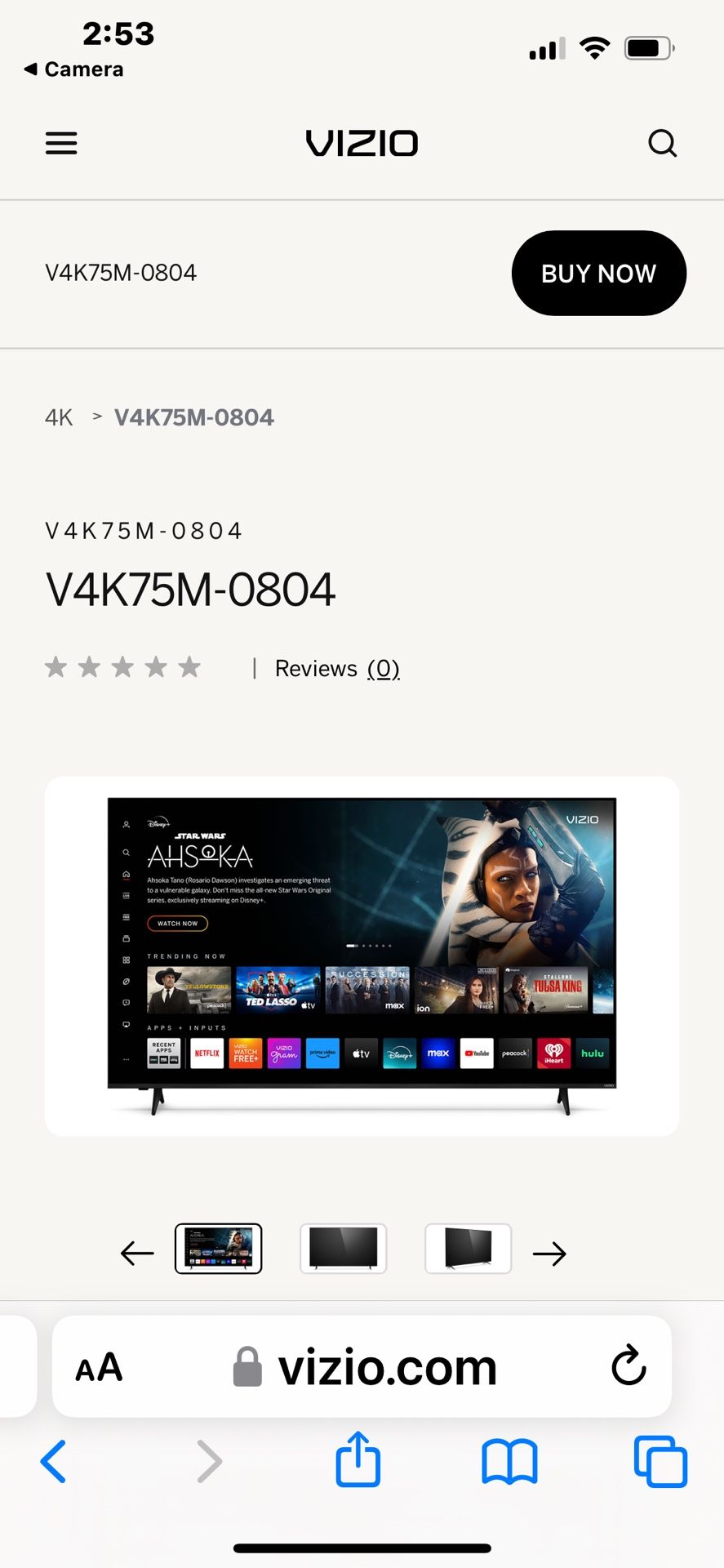Open the site search

(662, 144)
